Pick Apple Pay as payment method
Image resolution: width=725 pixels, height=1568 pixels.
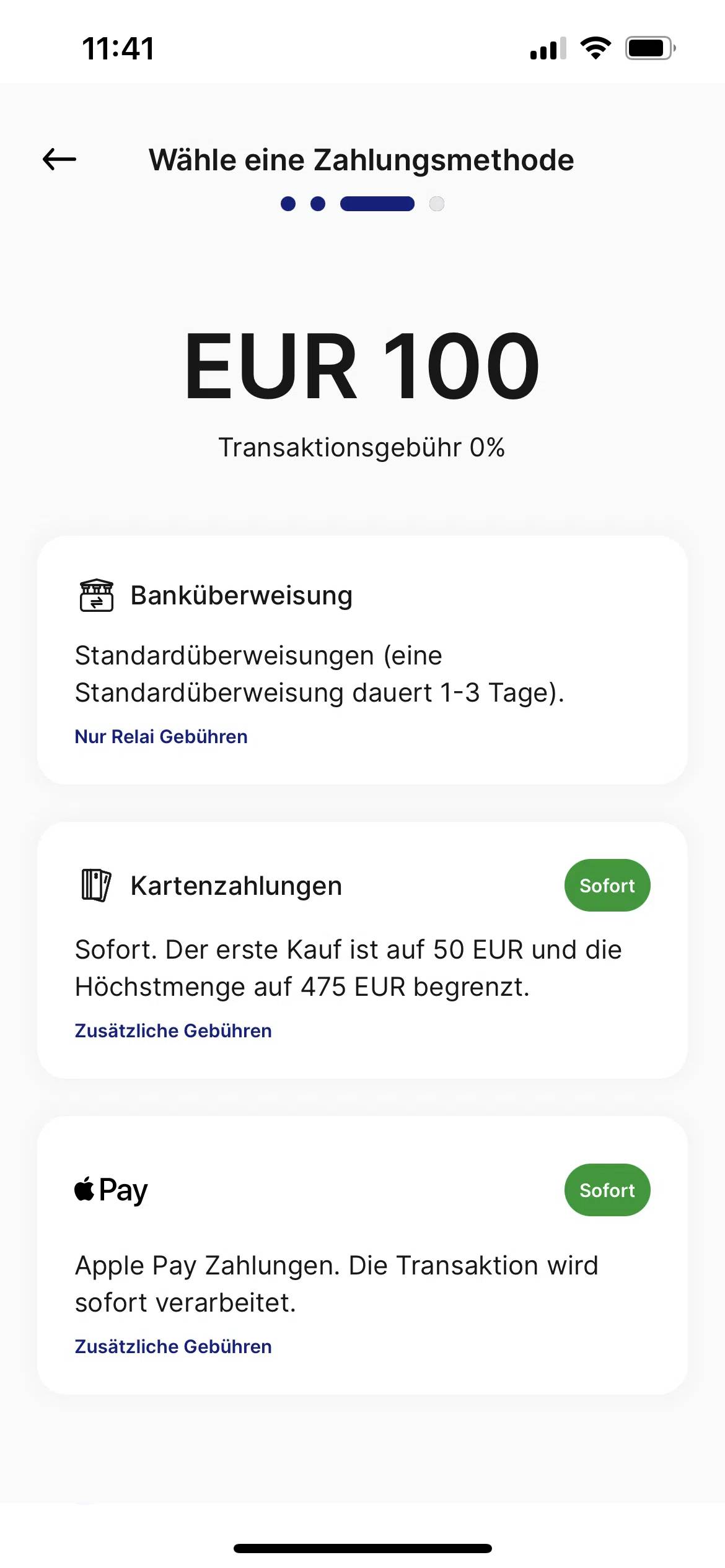362,1255
